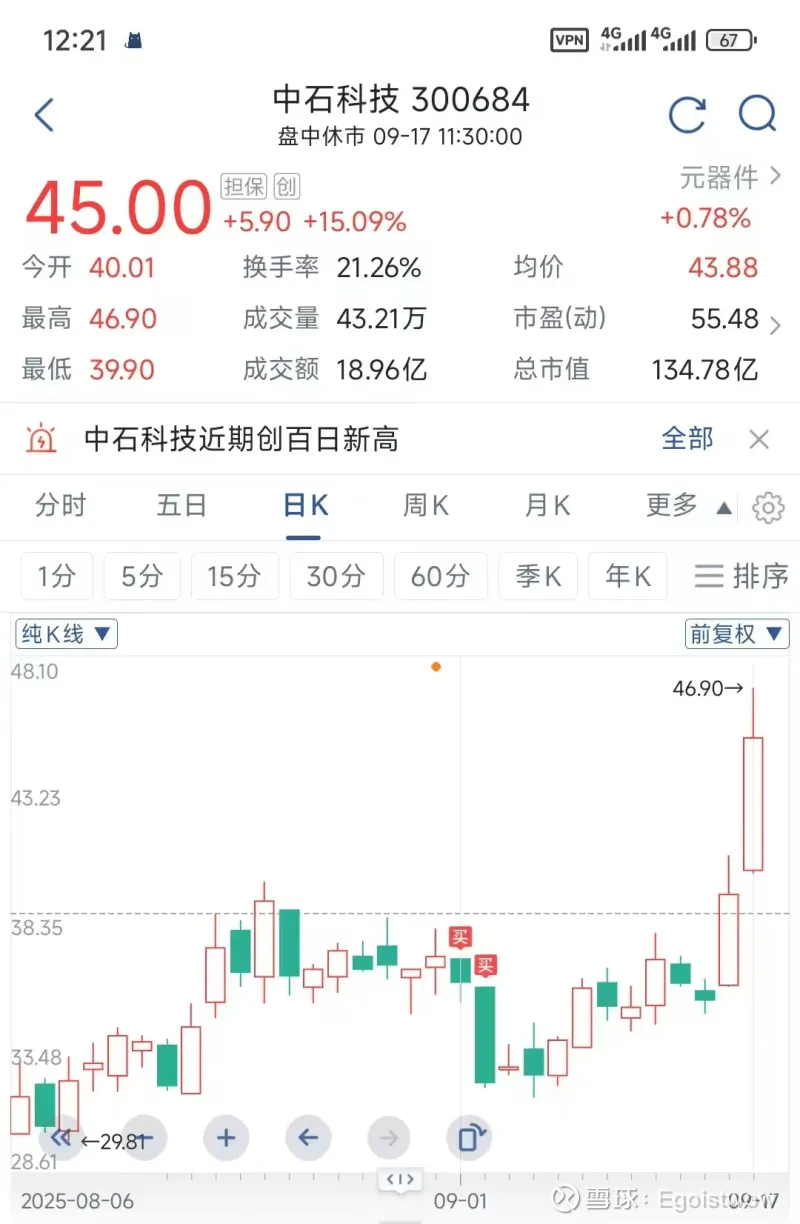This screenshot has width=800, height=1224.
Task: Open the 排序 sorting option
Action: tap(741, 576)
